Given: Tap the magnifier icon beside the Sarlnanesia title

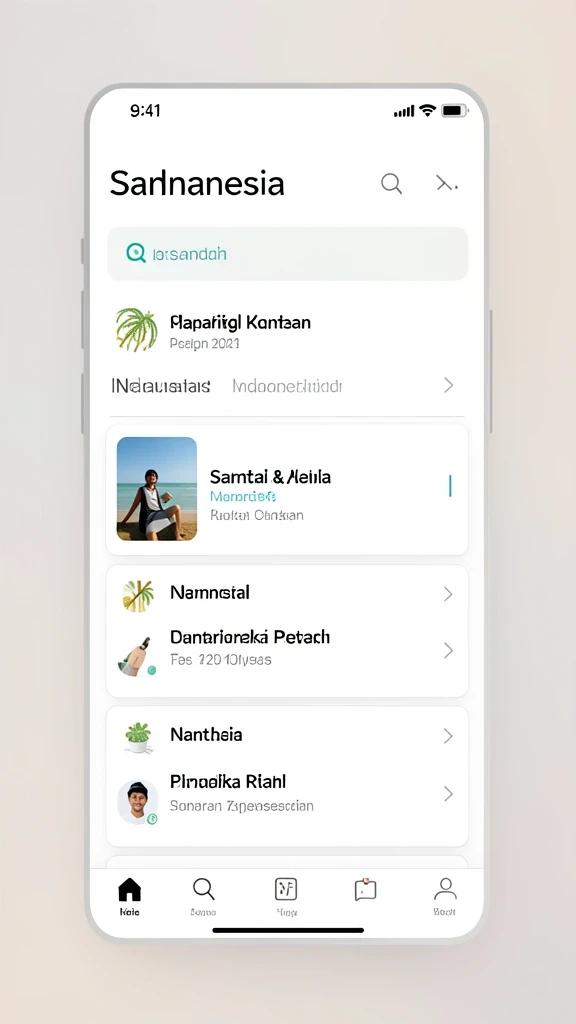Looking at the screenshot, I should pyautogui.click(x=391, y=184).
